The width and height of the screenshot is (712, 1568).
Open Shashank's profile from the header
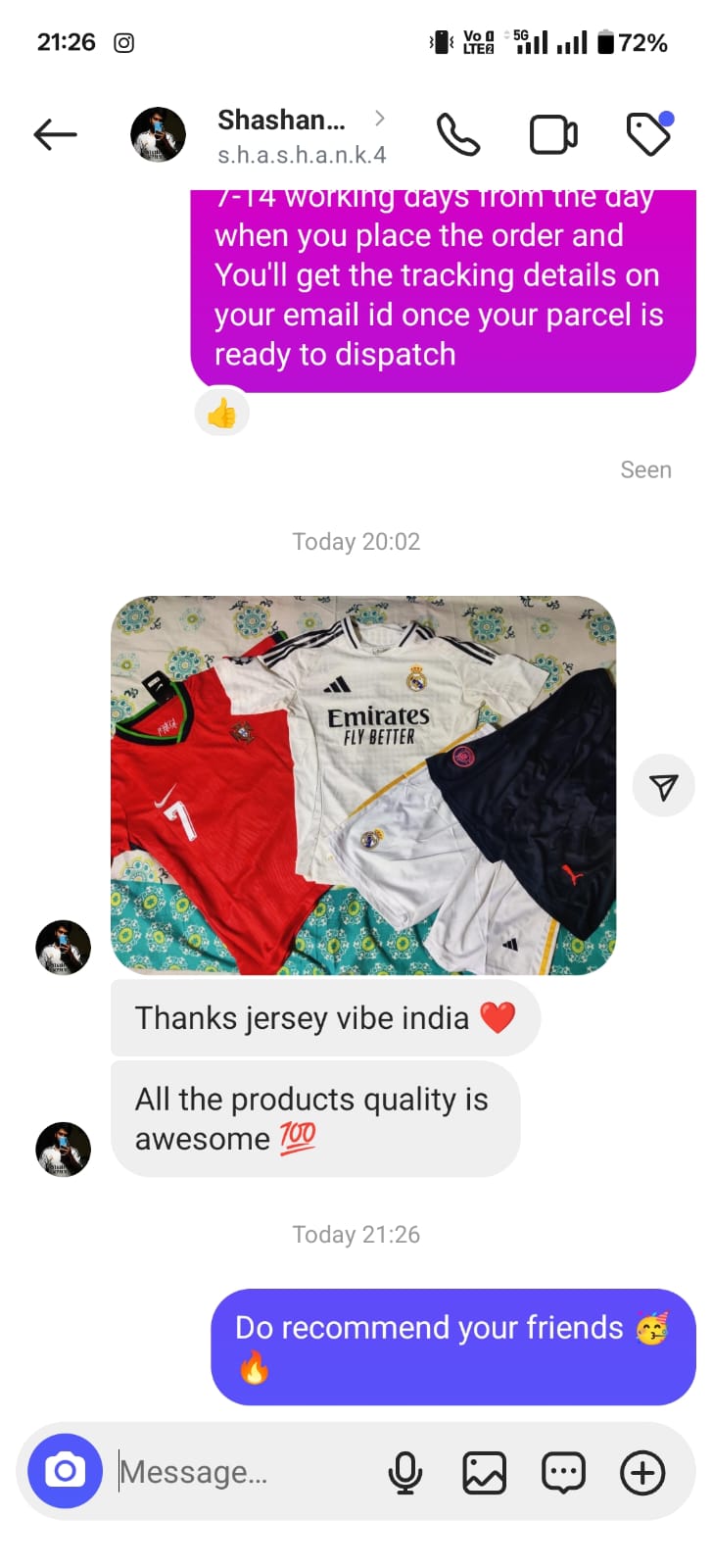282,134
